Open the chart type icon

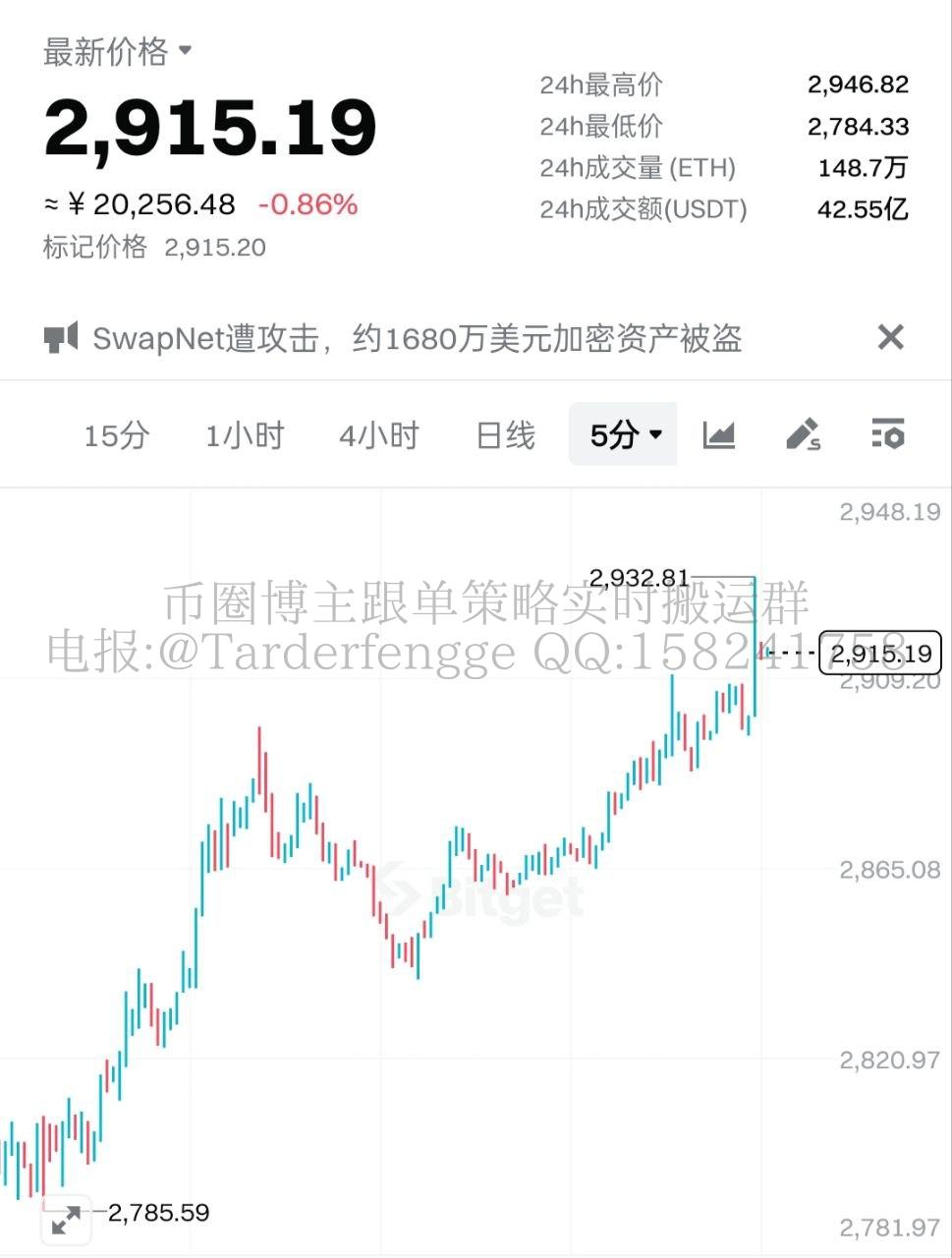pyautogui.click(x=719, y=434)
